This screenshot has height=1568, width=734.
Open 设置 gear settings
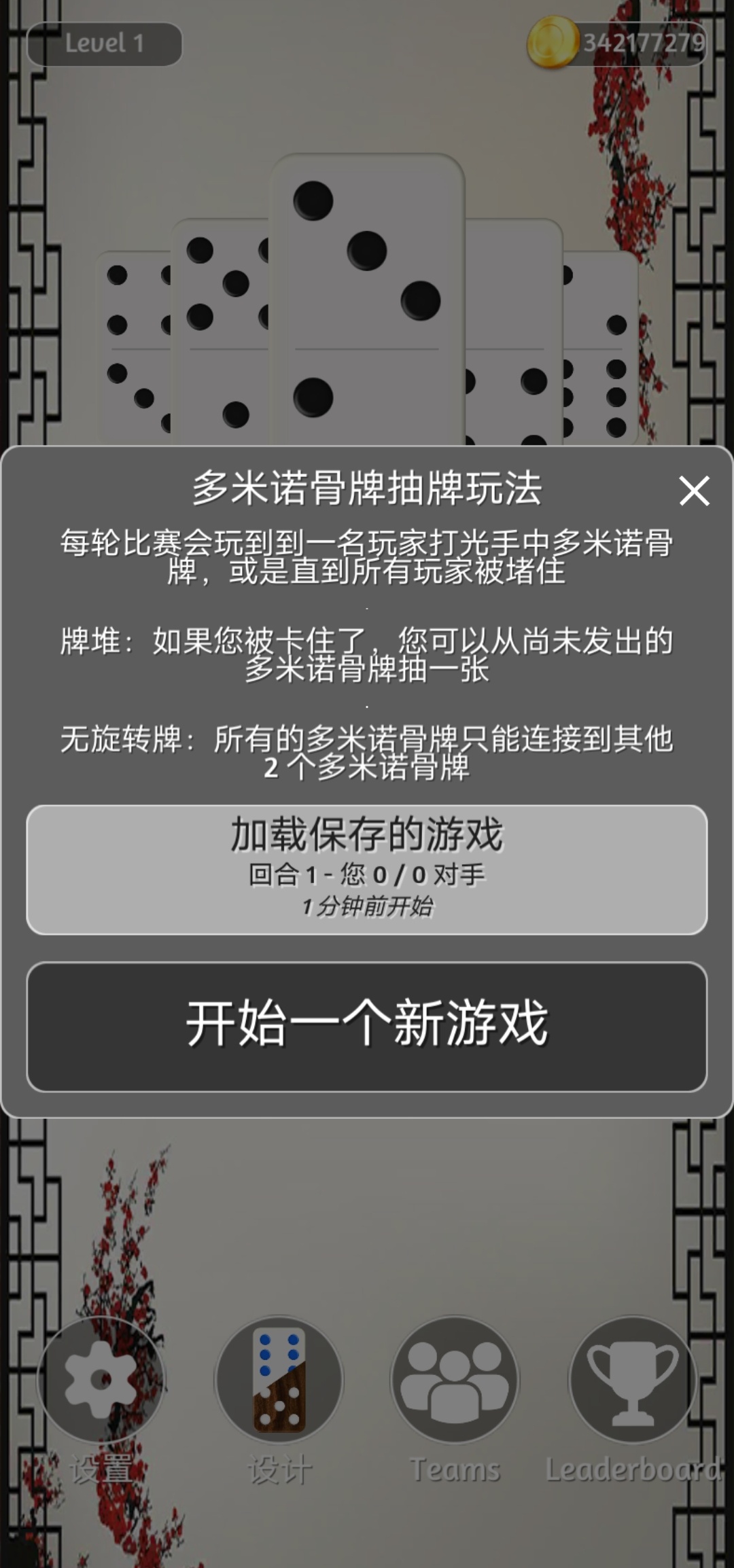click(101, 1380)
